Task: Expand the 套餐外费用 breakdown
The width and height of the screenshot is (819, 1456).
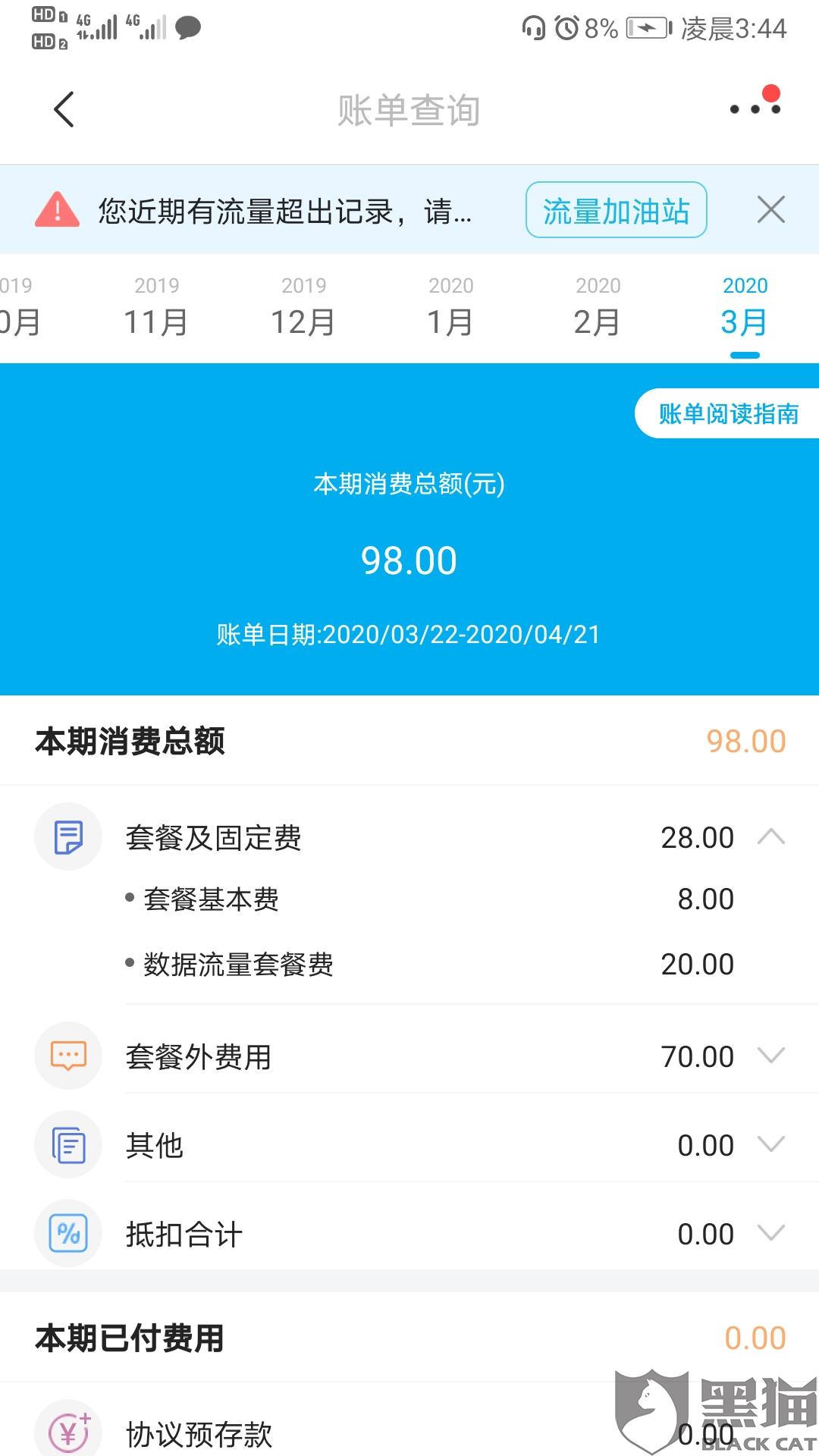Action: 771,1055
